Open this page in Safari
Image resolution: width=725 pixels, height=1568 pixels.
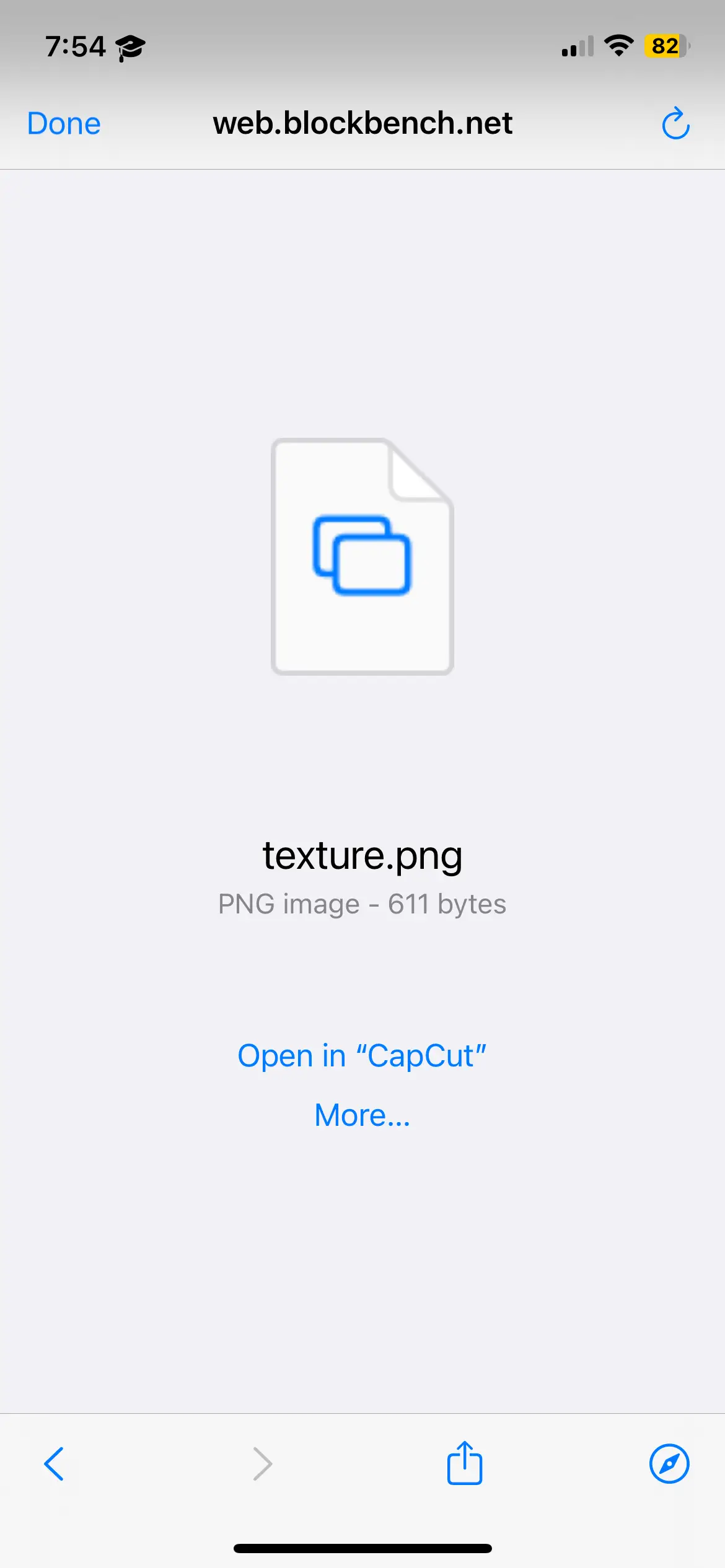point(669,1464)
